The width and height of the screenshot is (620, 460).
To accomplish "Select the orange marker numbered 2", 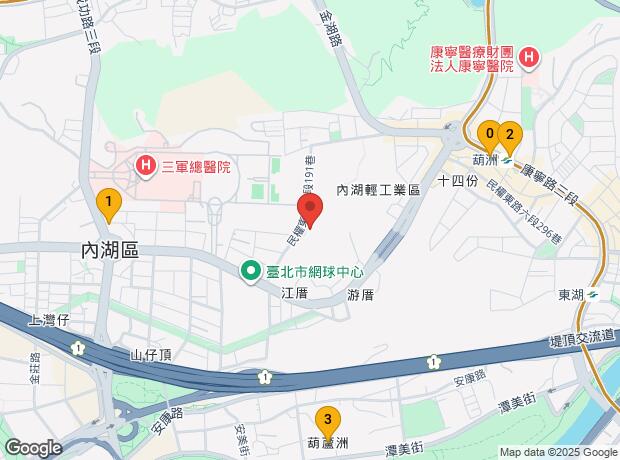I will click(x=509, y=134).
